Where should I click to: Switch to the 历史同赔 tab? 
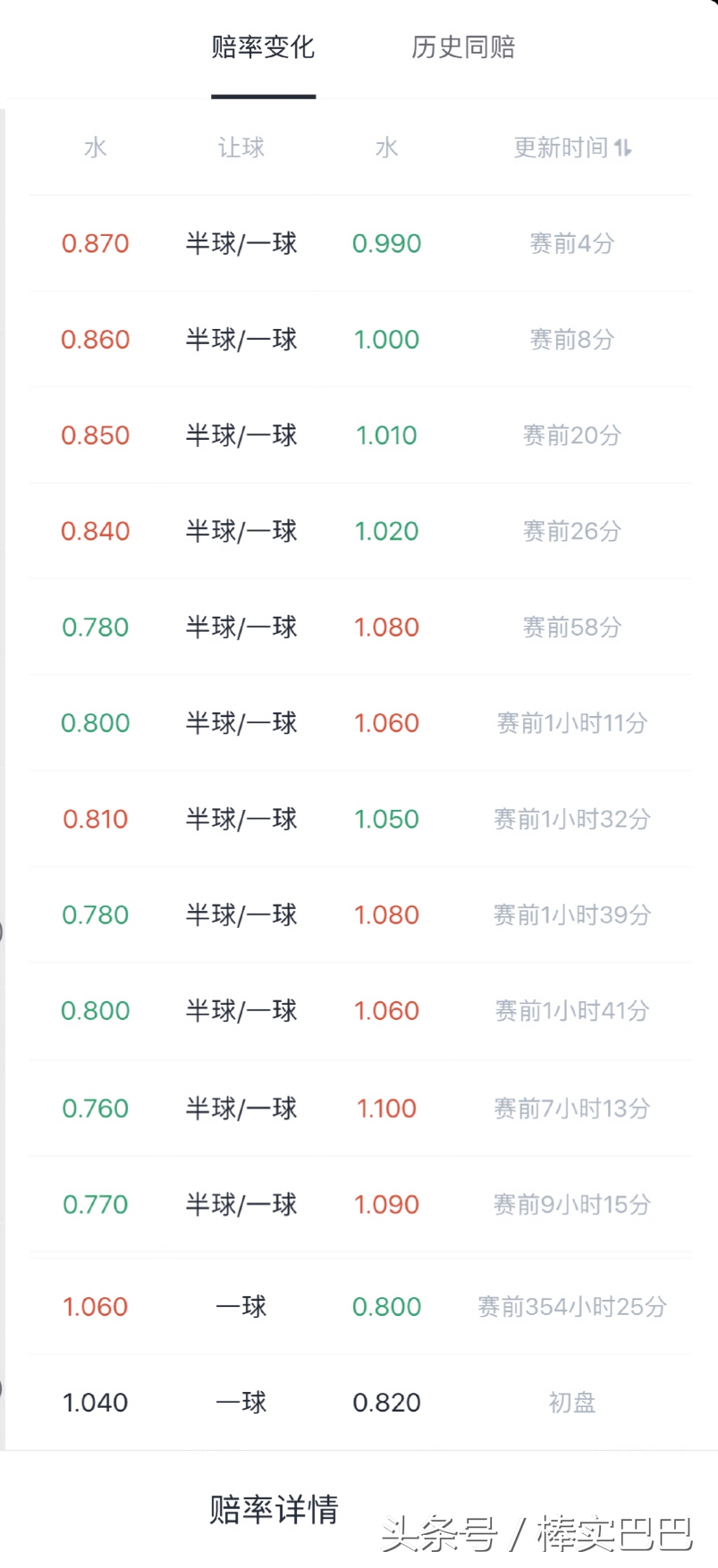pos(462,48)
